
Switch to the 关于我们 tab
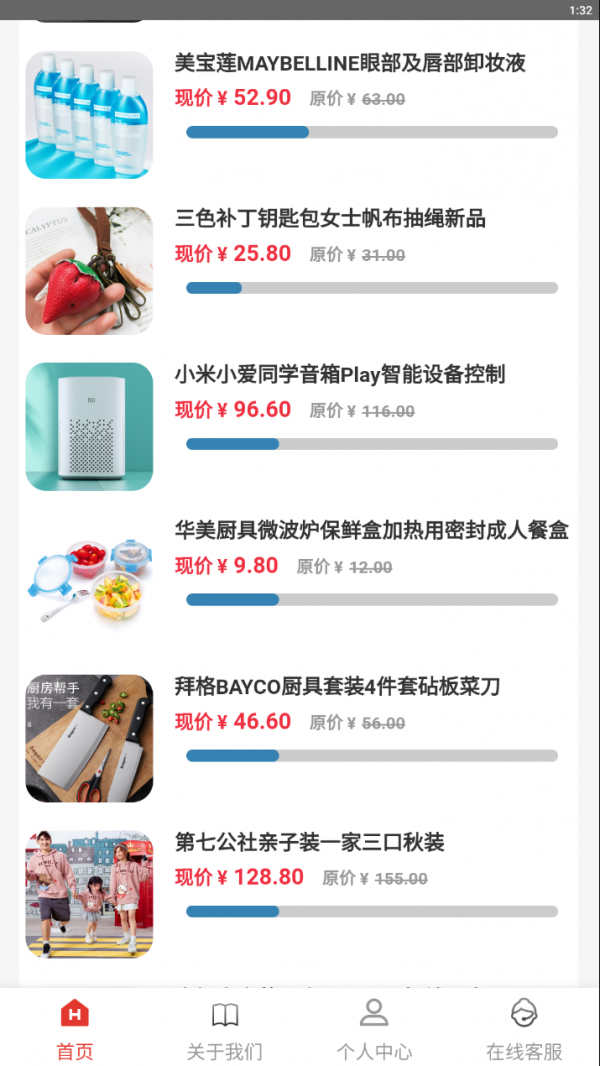pos(225,1028)
